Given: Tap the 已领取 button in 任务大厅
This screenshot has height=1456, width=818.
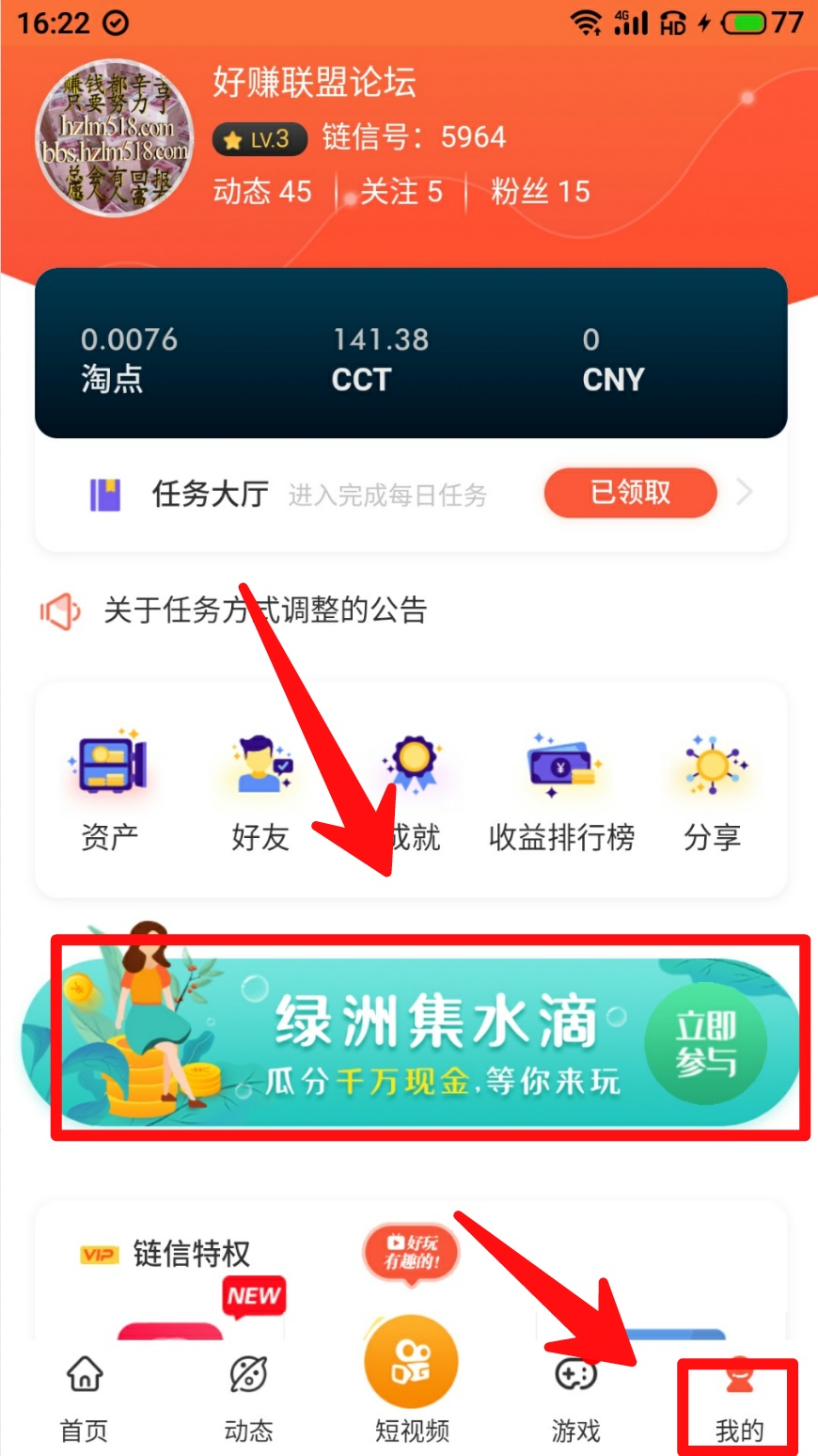Looking at the screenshot, I should [x=630, y=493].
